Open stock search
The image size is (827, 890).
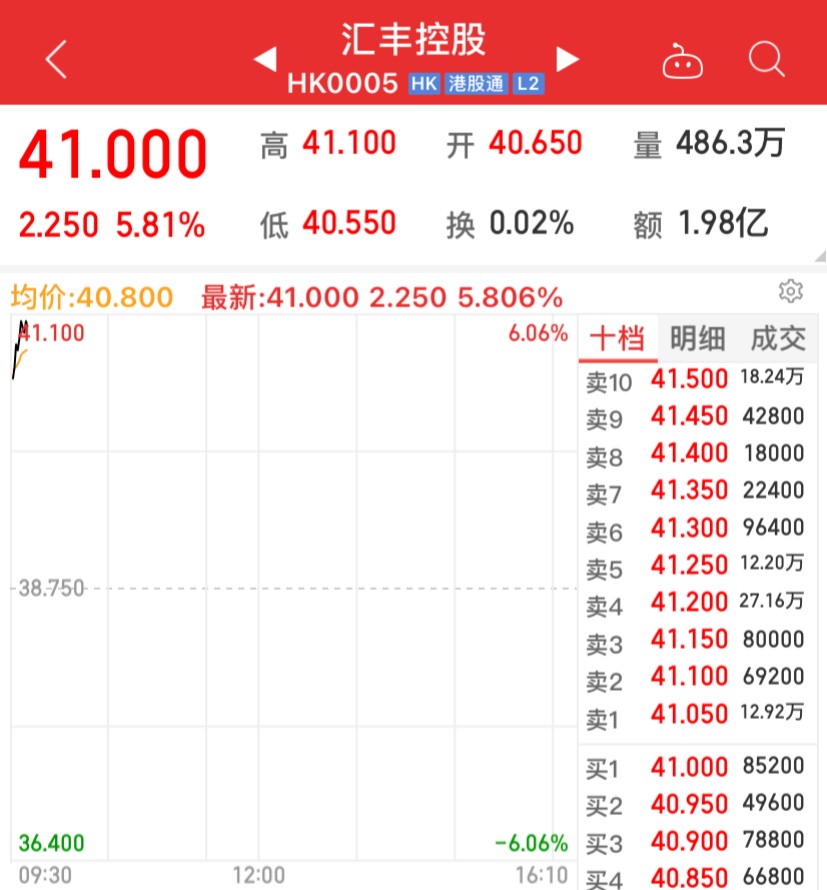pyautogui.click(x=766, y=60)
